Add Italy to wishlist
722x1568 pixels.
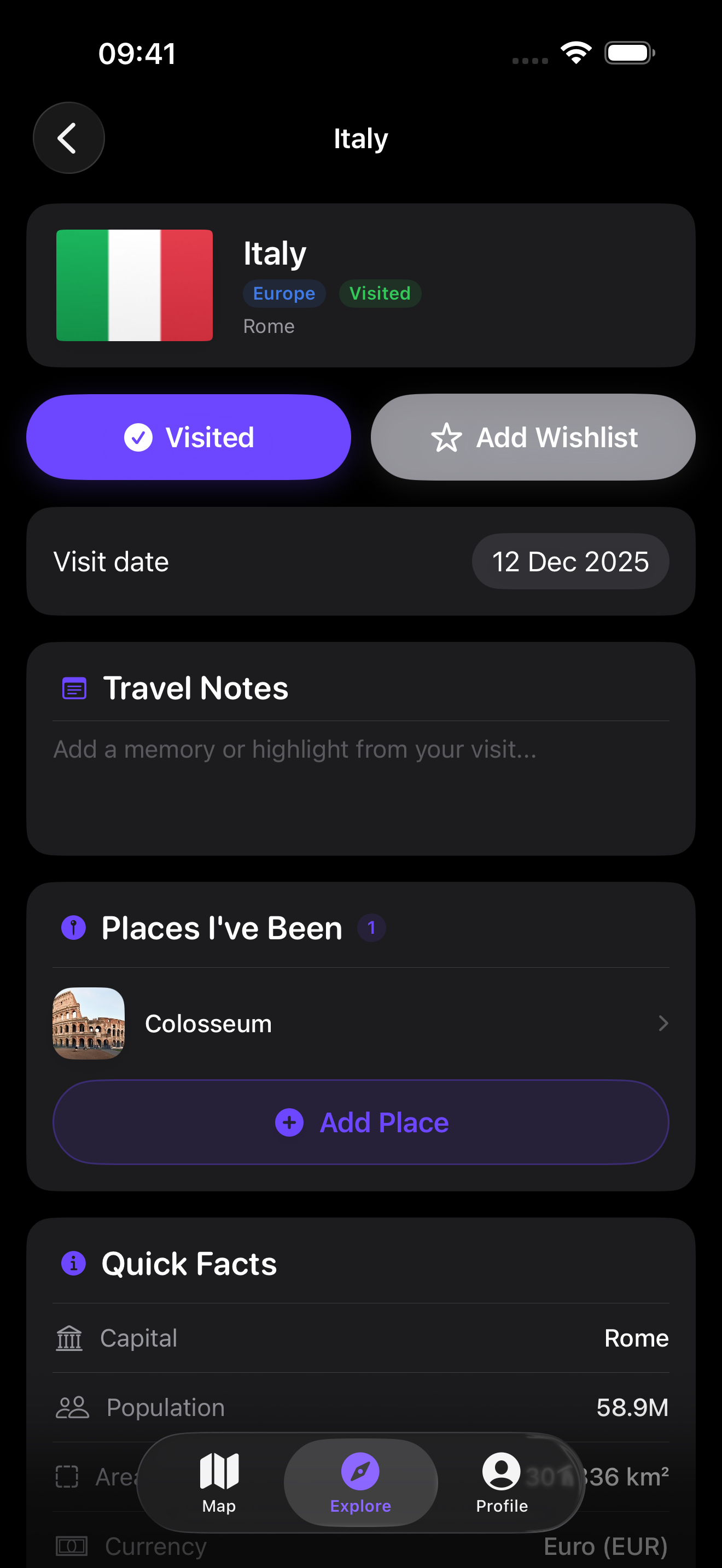click(x=533, y=437)
